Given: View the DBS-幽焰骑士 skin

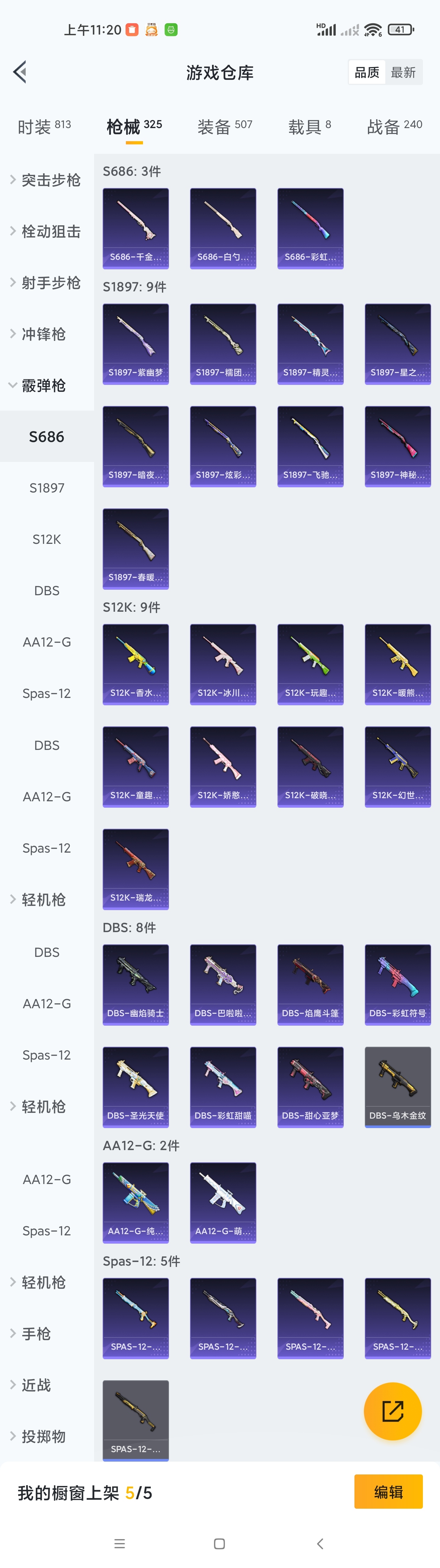Looking at the screenshot, I should (x=136, y=984).
